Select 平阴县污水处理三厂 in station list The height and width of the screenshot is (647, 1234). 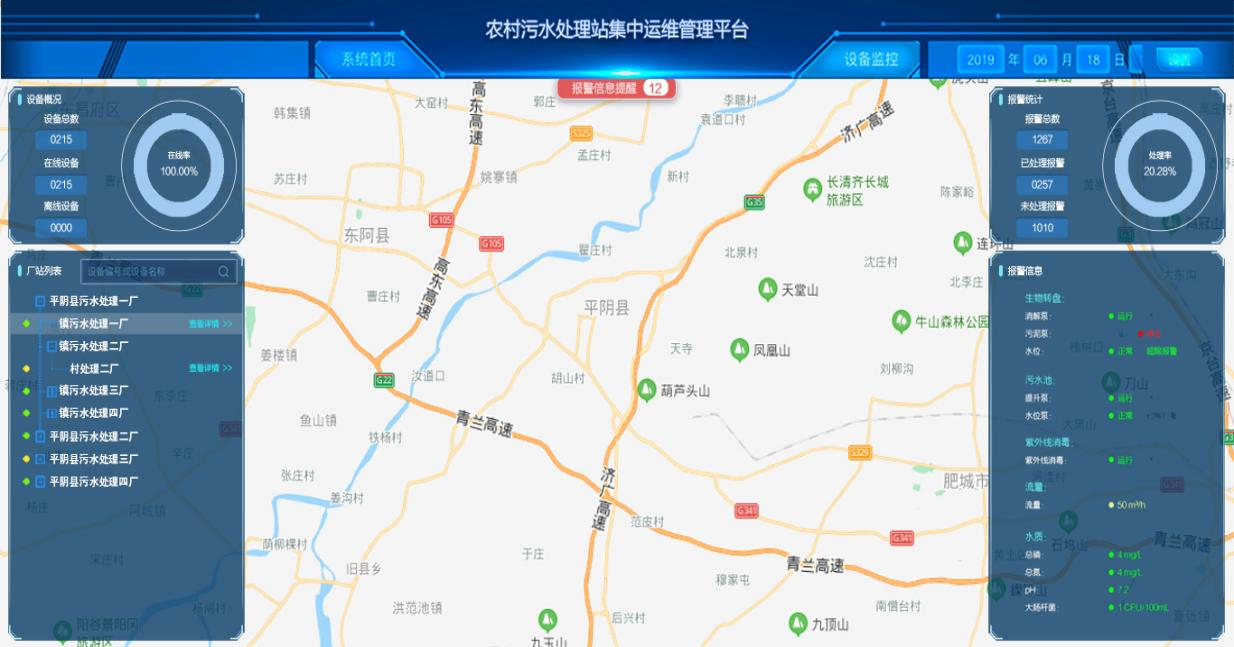[x=93, y=459]
